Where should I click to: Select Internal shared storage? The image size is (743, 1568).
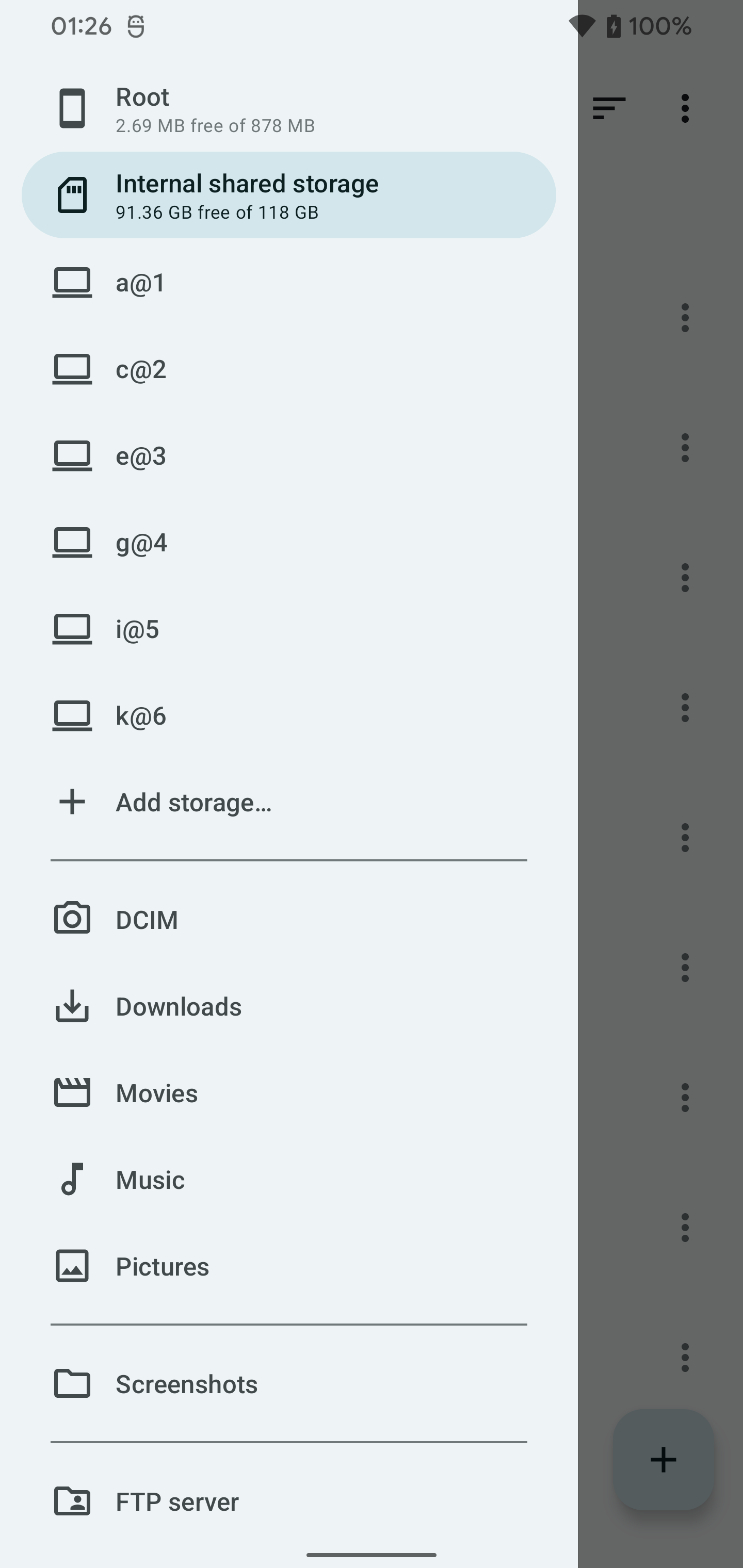(288, 195)
